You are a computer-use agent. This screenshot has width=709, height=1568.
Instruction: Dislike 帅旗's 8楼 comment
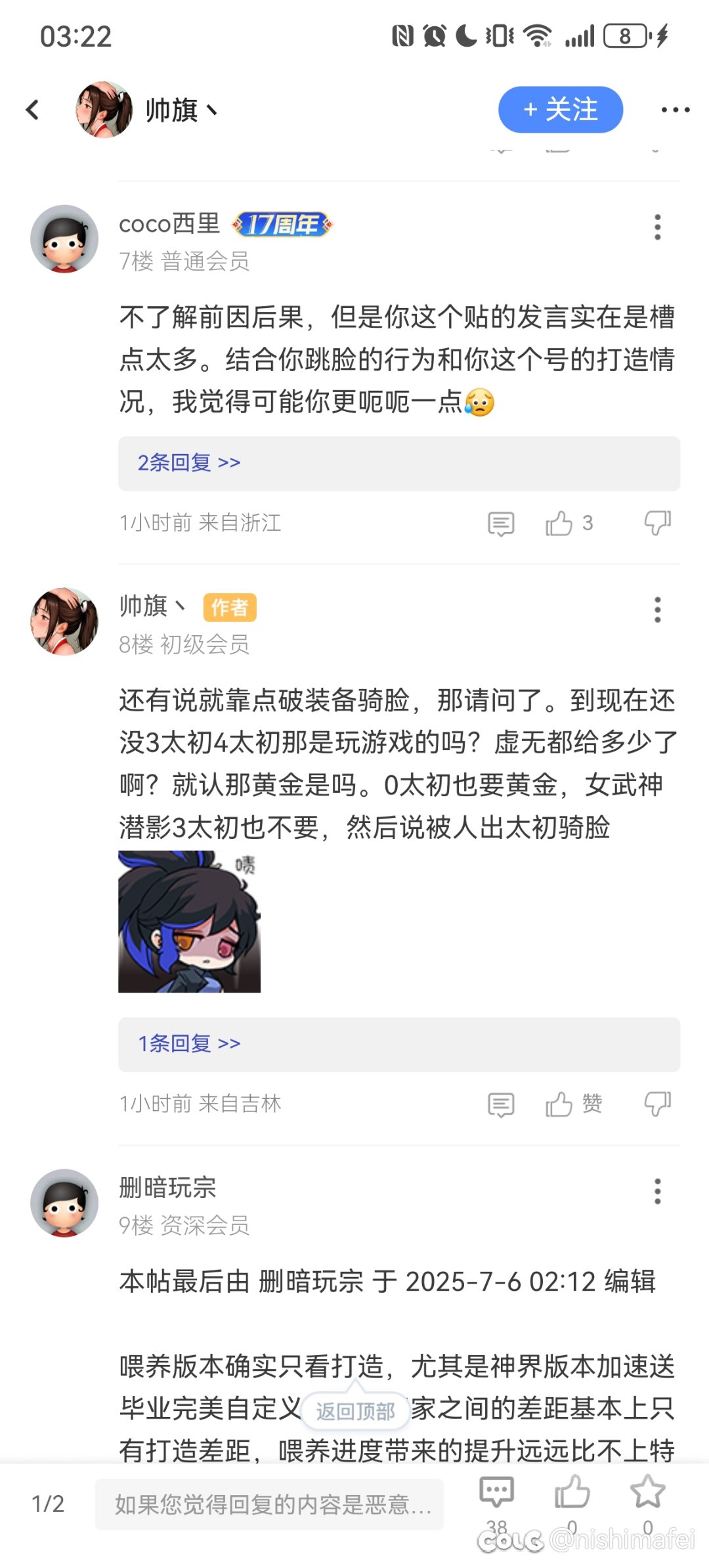pos(657,1104)
